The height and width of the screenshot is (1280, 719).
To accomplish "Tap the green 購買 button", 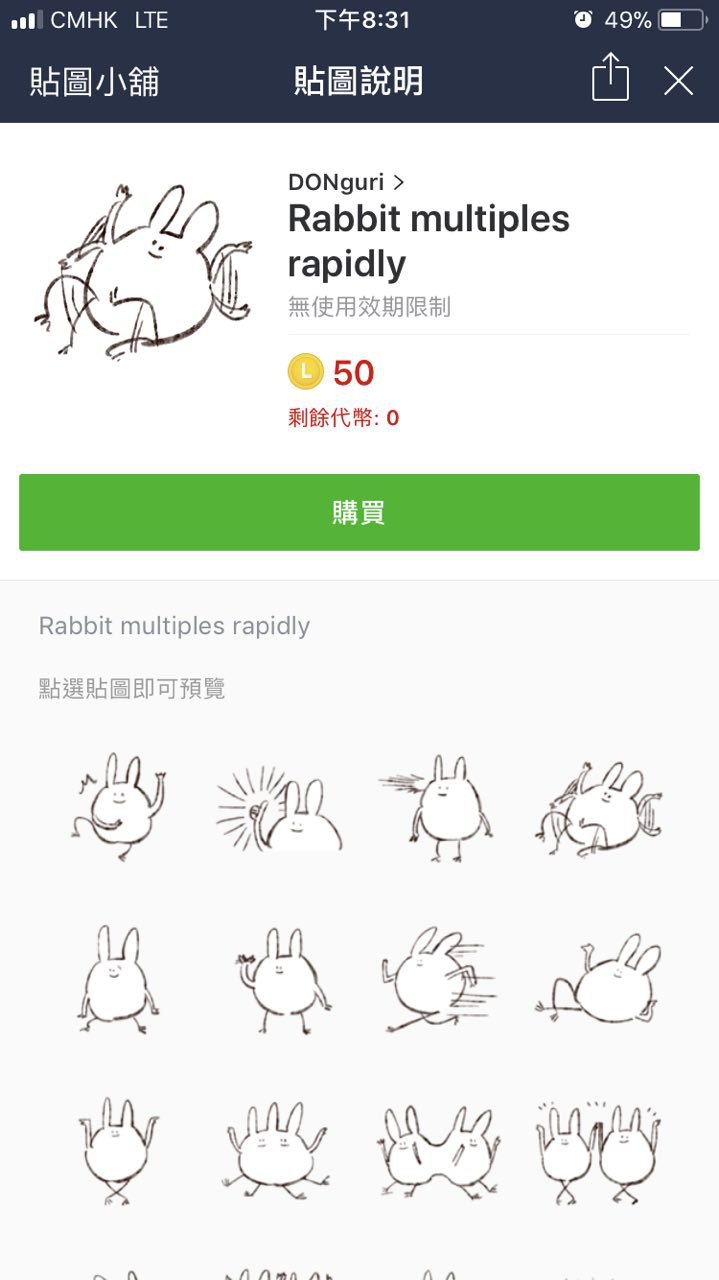I will (359, 512).
